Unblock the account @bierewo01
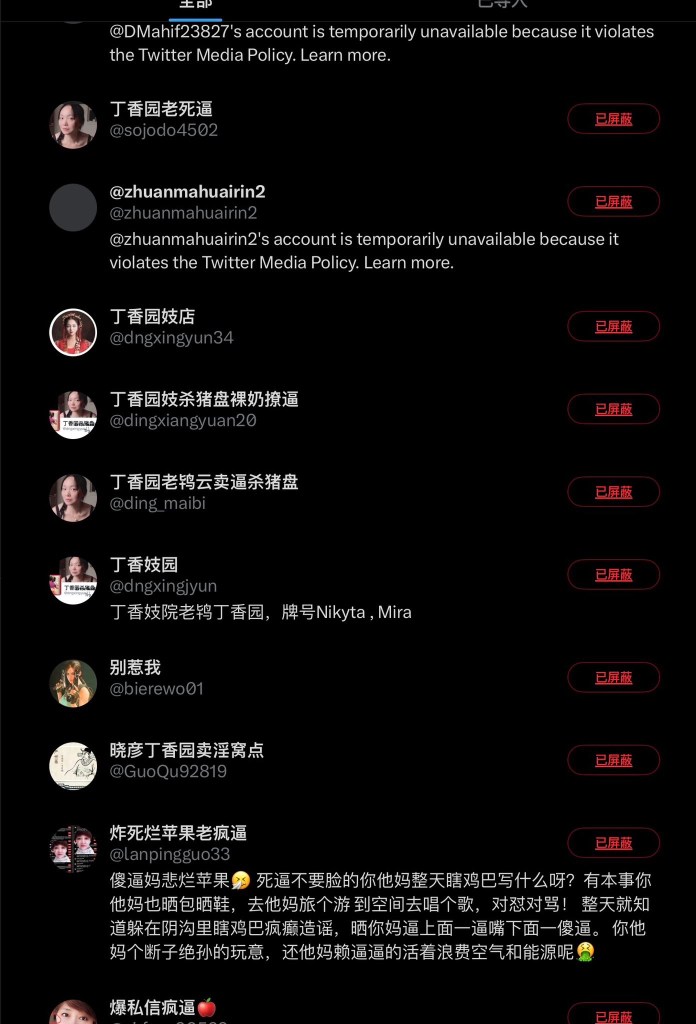Viewport: 696px width, 1024px height. click(613, 677)
